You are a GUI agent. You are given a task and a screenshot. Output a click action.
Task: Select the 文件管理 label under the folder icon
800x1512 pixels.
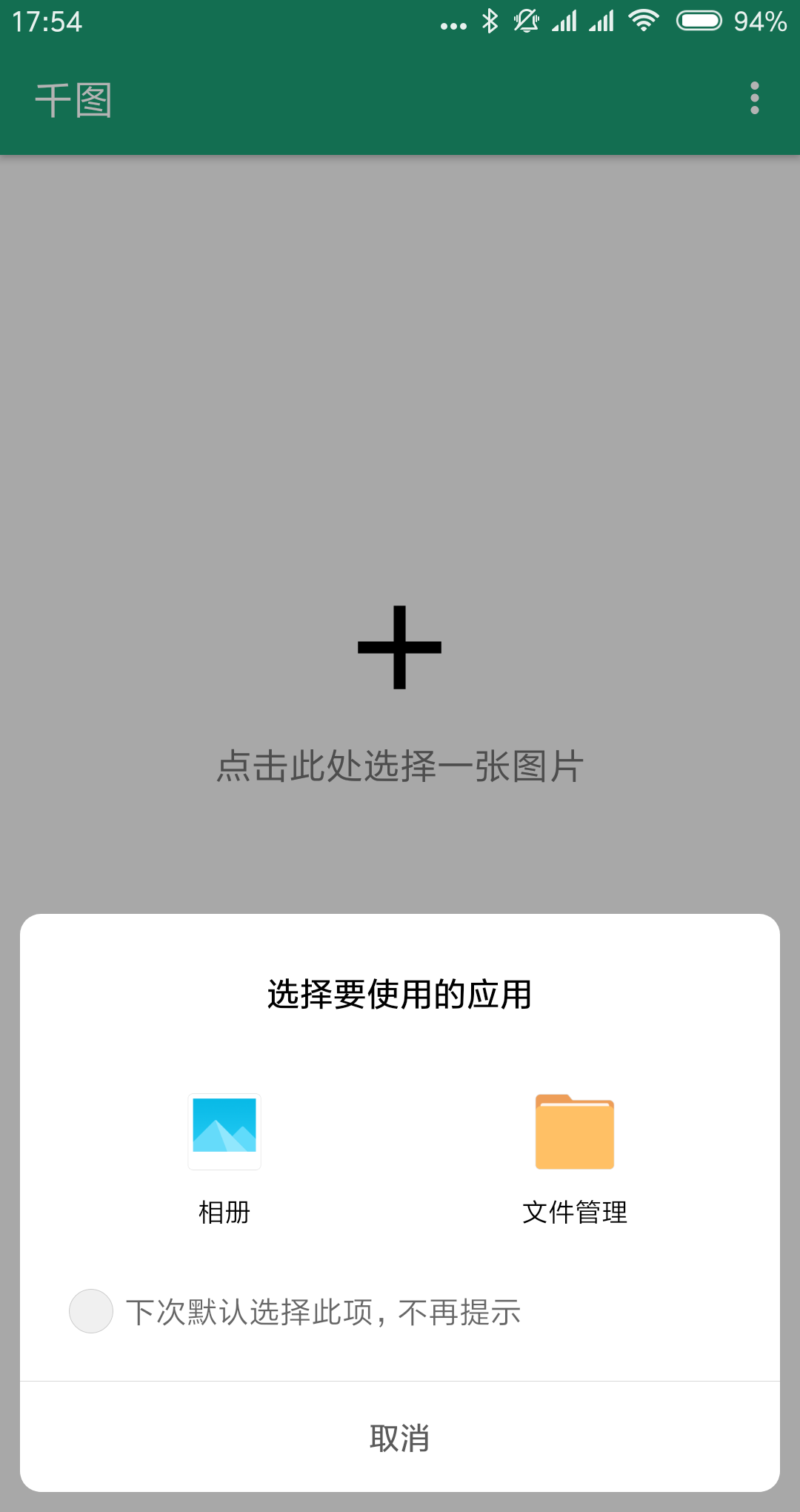tap(573, 1214)
